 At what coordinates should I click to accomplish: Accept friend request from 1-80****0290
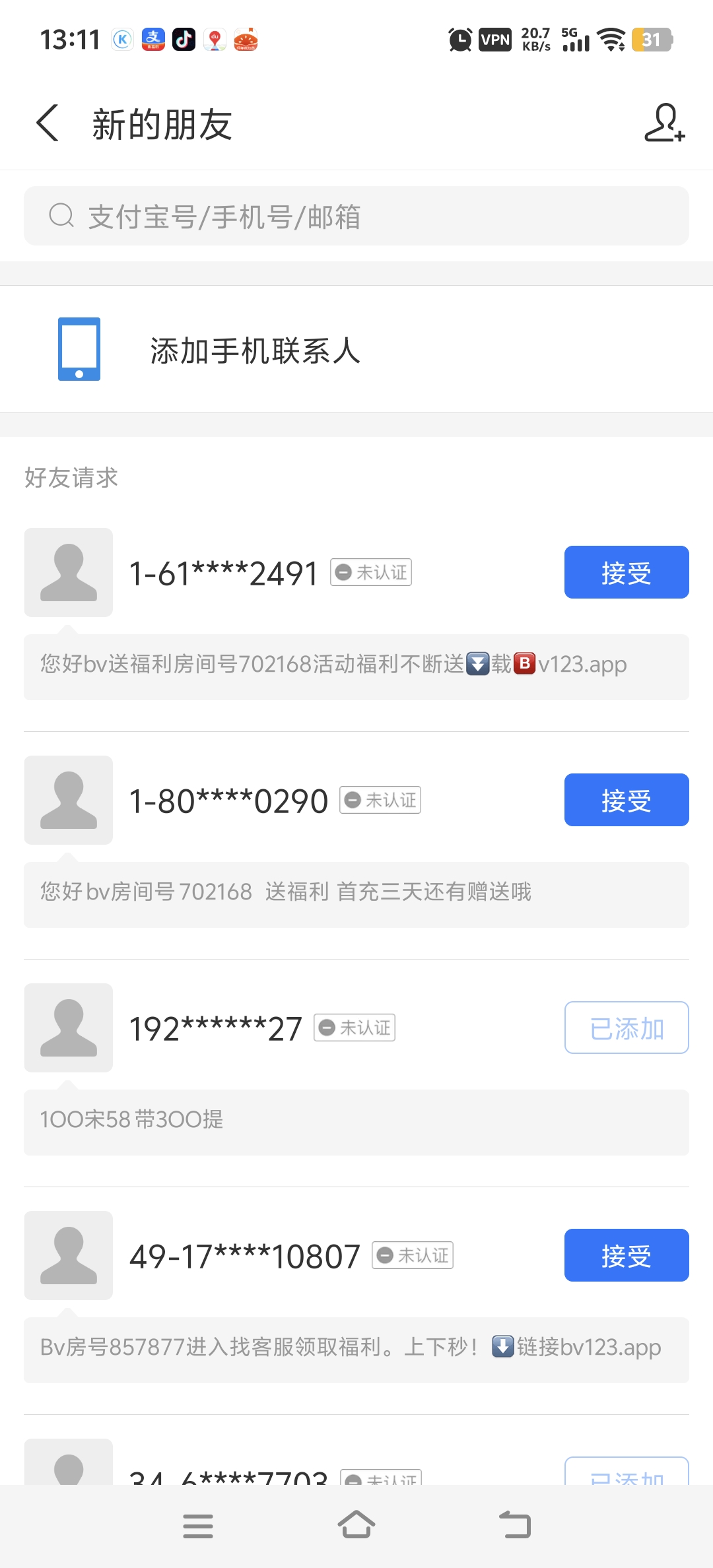[627, 800]
